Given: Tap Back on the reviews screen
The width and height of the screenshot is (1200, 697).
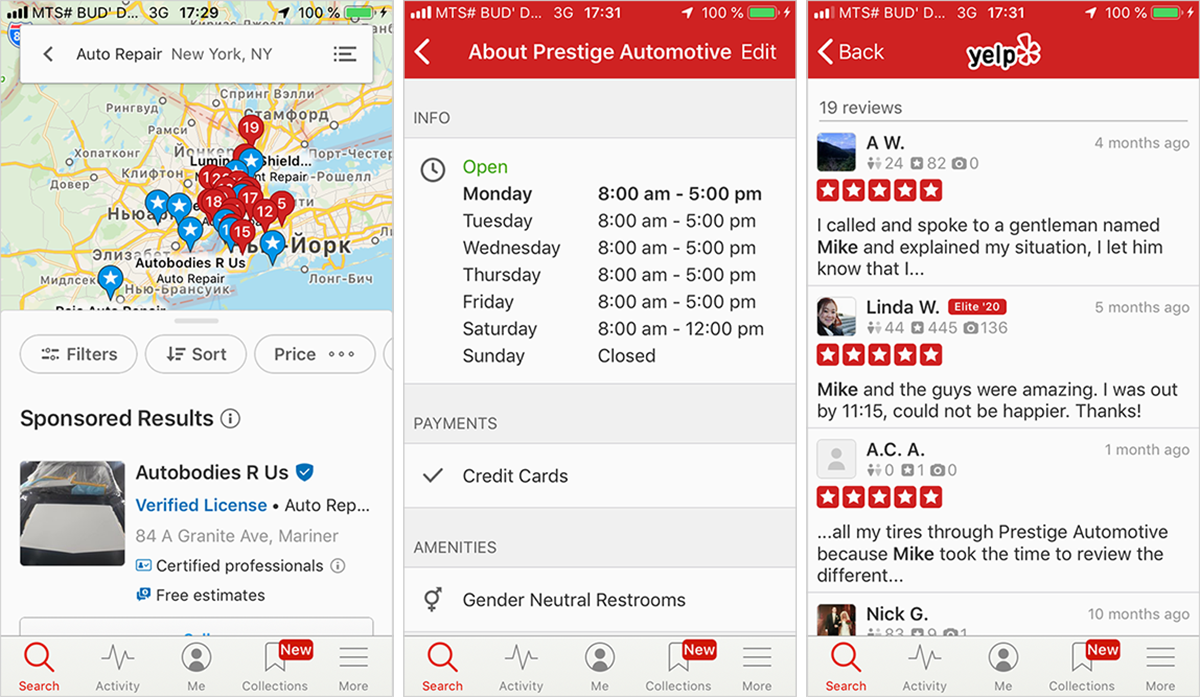Looking at the screenshot, I should click(851, 52).
